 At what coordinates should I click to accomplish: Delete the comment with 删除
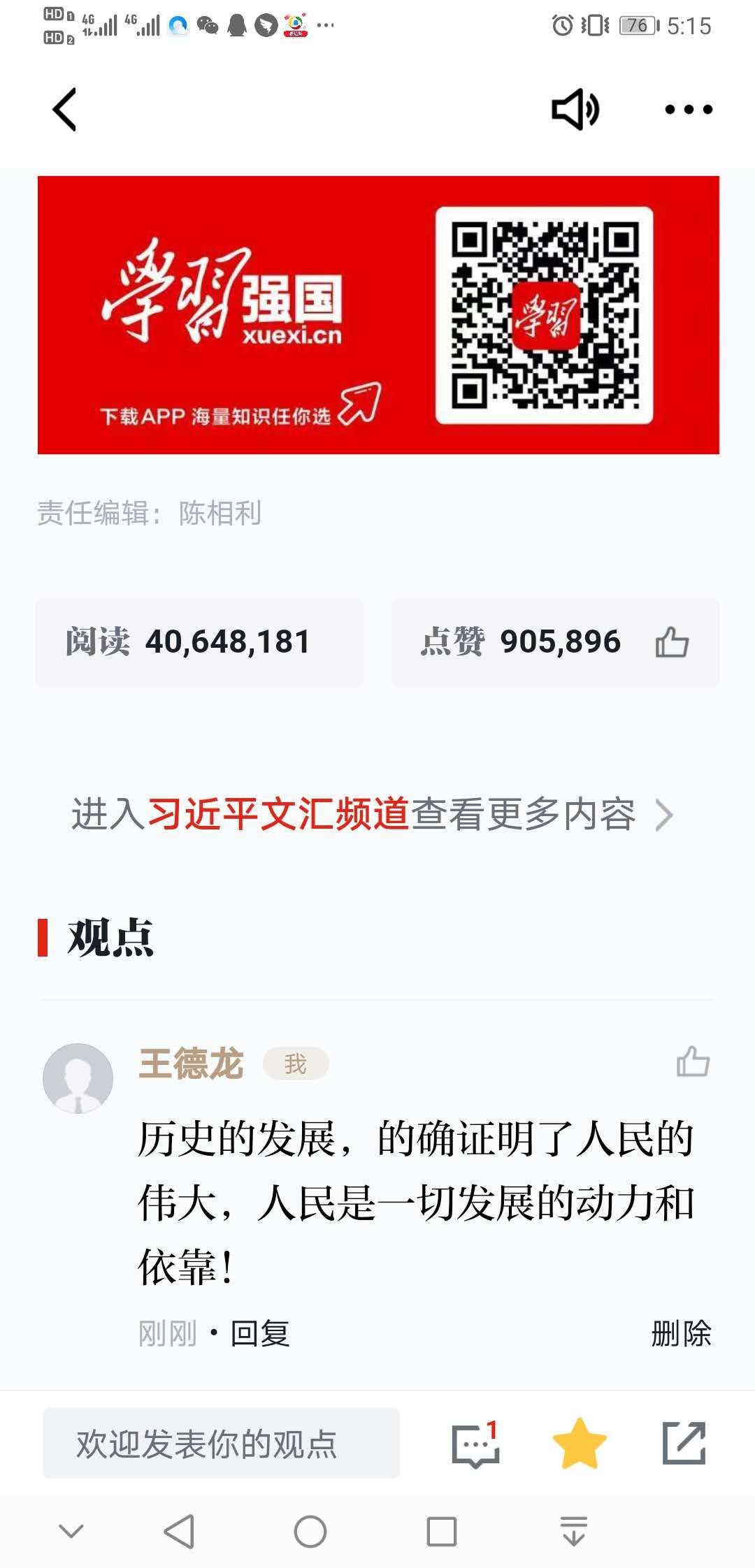click(x=680, y=1333)
